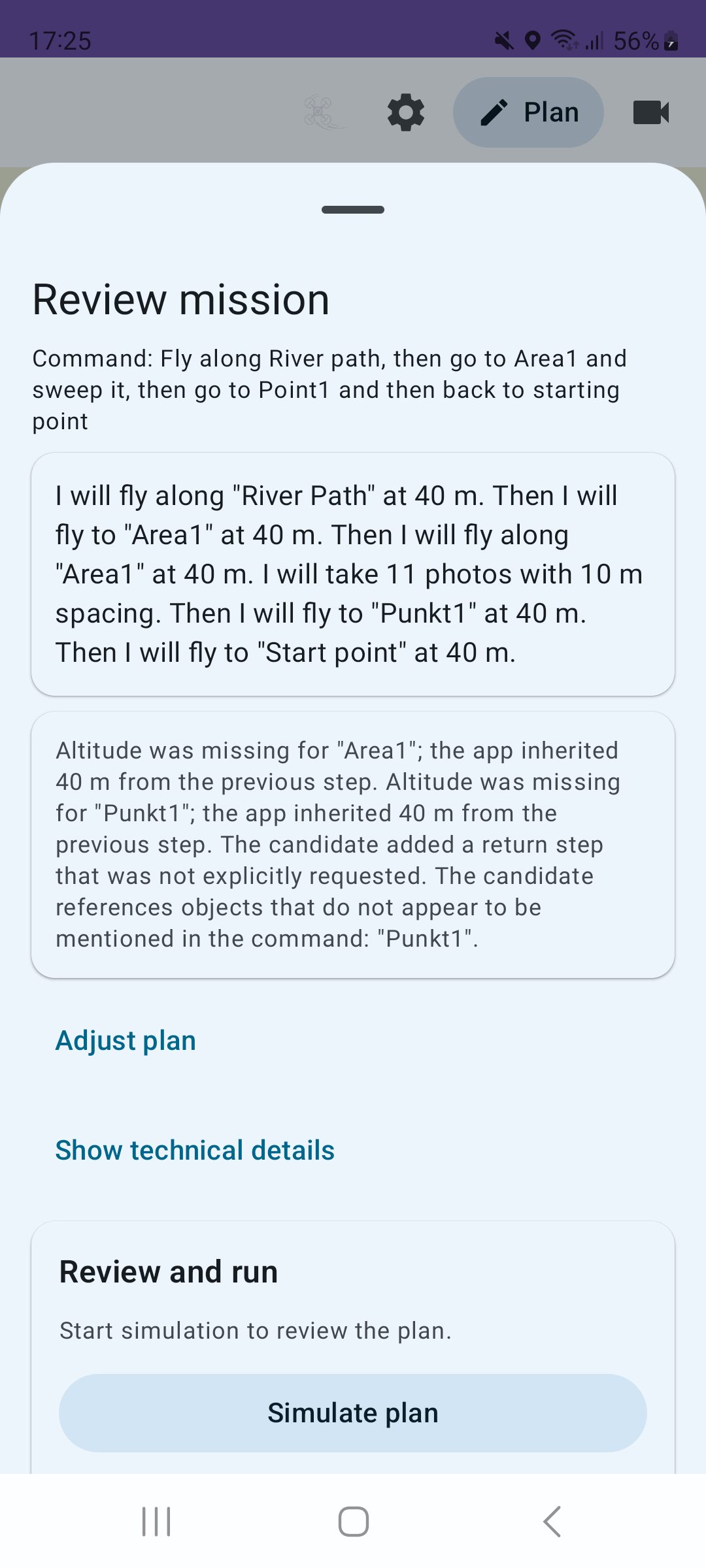Tap the Plan pencil button
Viewport: 706px width, 1568px height.
528,112
